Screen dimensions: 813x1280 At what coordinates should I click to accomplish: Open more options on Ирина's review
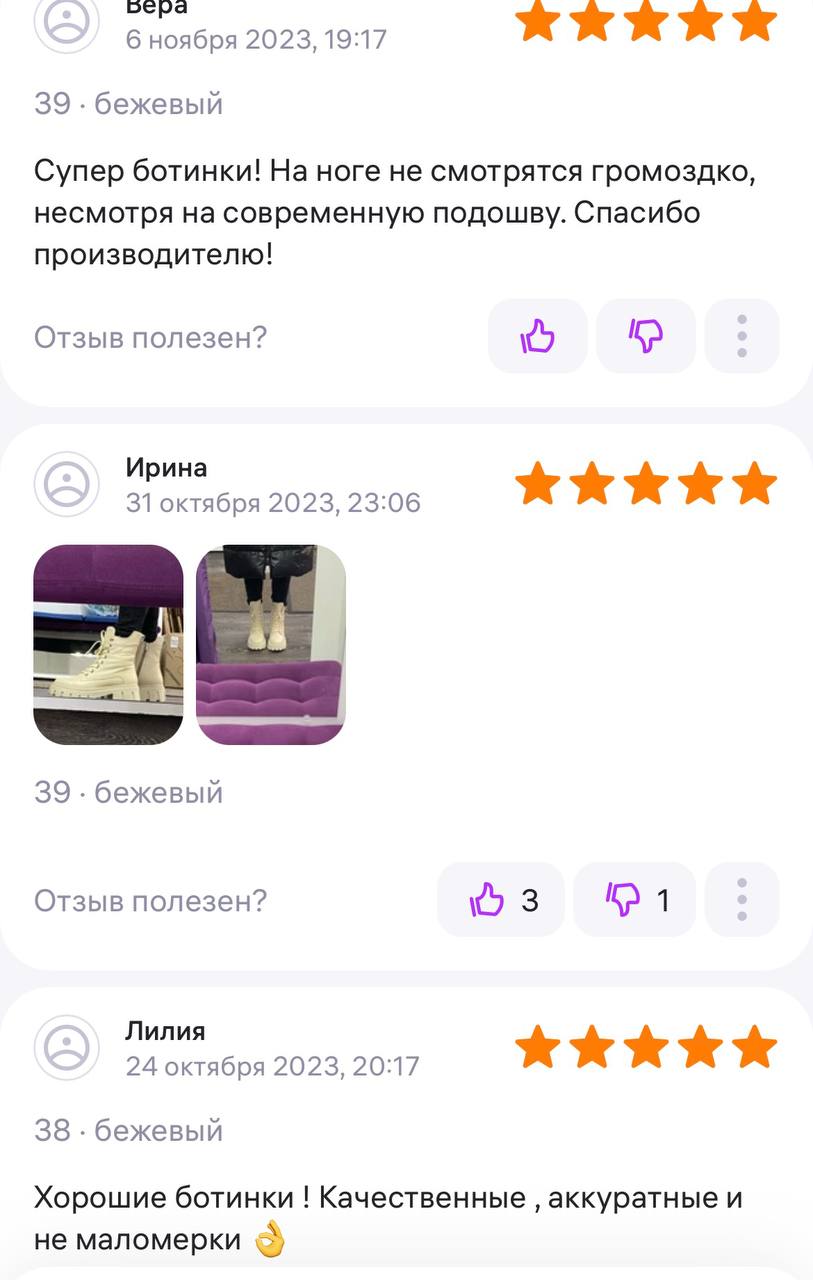click(741, 900)
